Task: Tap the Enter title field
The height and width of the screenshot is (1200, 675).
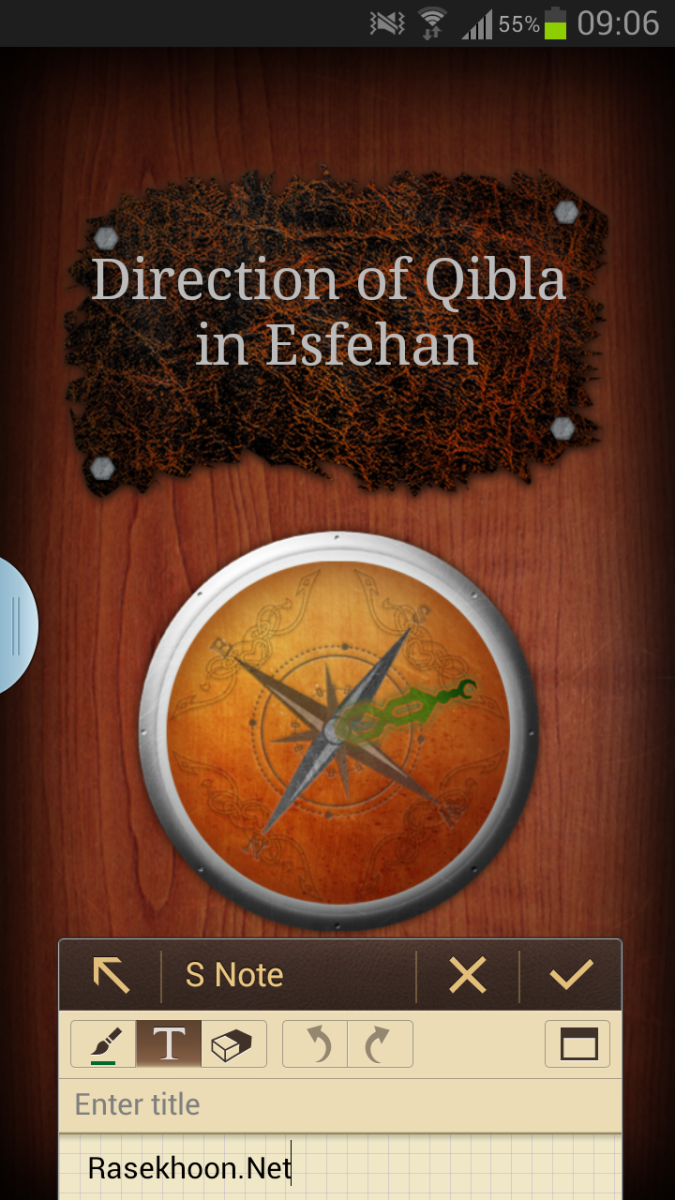Action: pyautogui.click(x=340, y=1105)
